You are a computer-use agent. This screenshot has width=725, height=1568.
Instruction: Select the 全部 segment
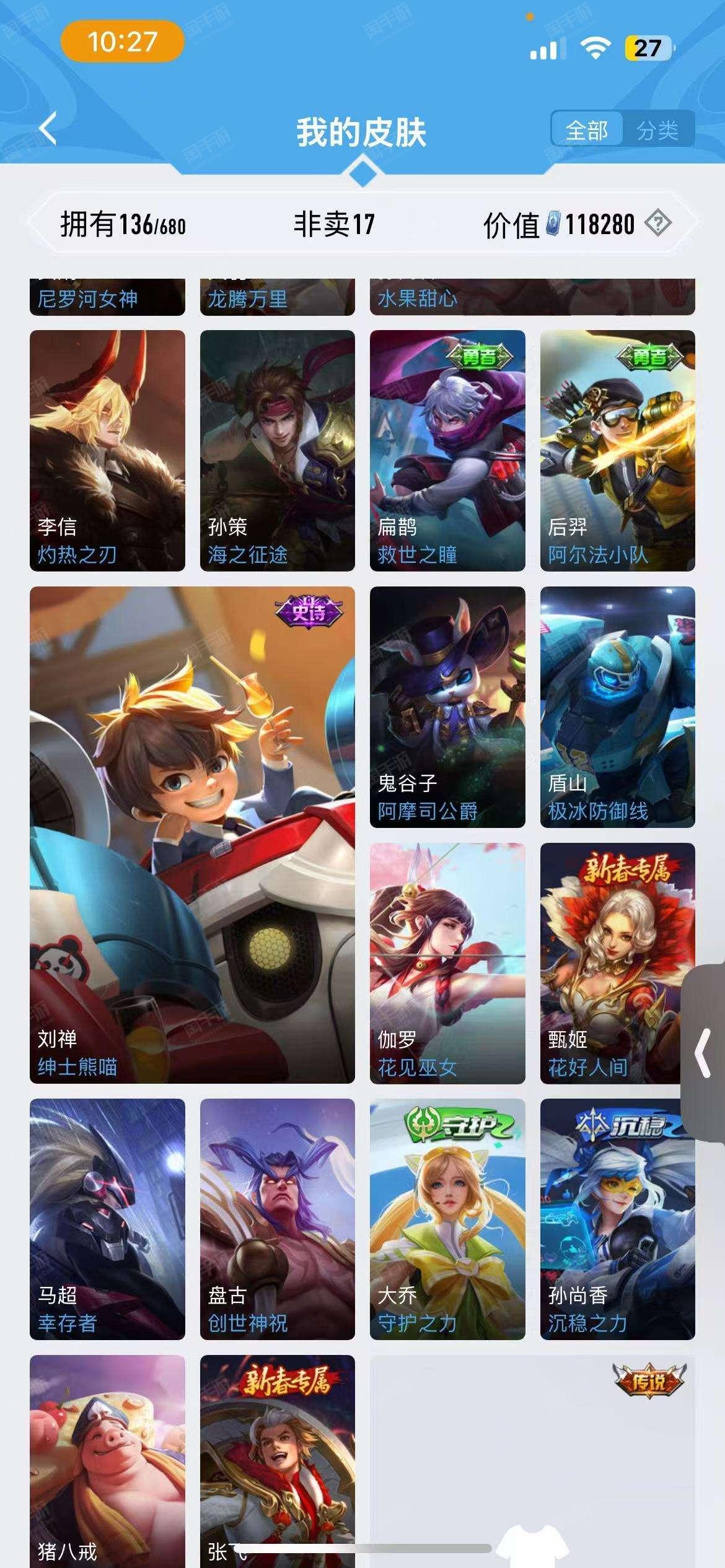tap(587, 130)
